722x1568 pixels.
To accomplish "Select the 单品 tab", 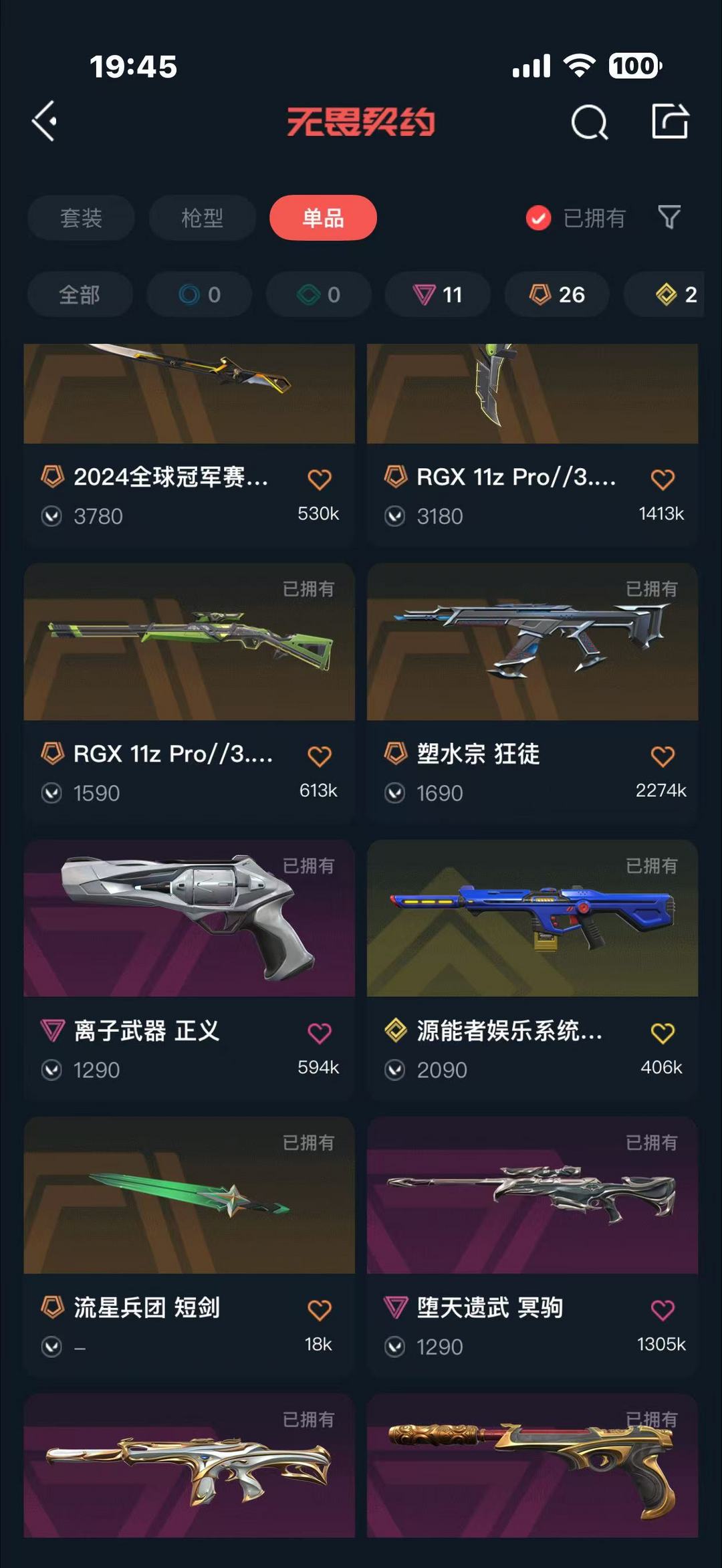I will click(x=323, y=218).
